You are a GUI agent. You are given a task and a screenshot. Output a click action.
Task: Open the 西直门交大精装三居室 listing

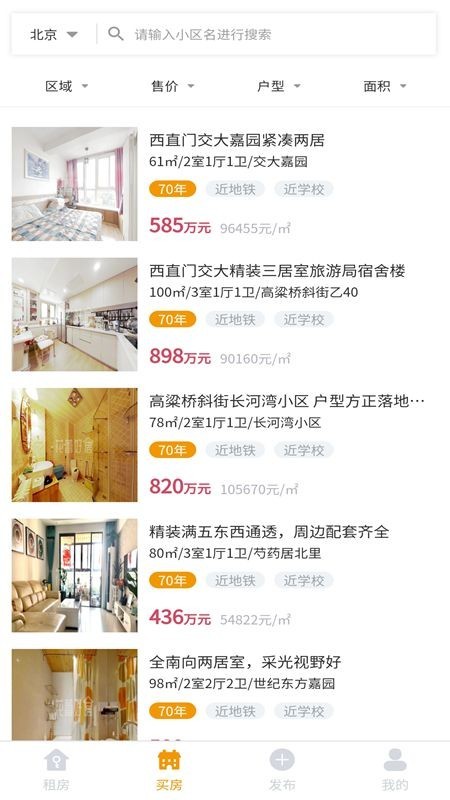[x=224, y=314]
